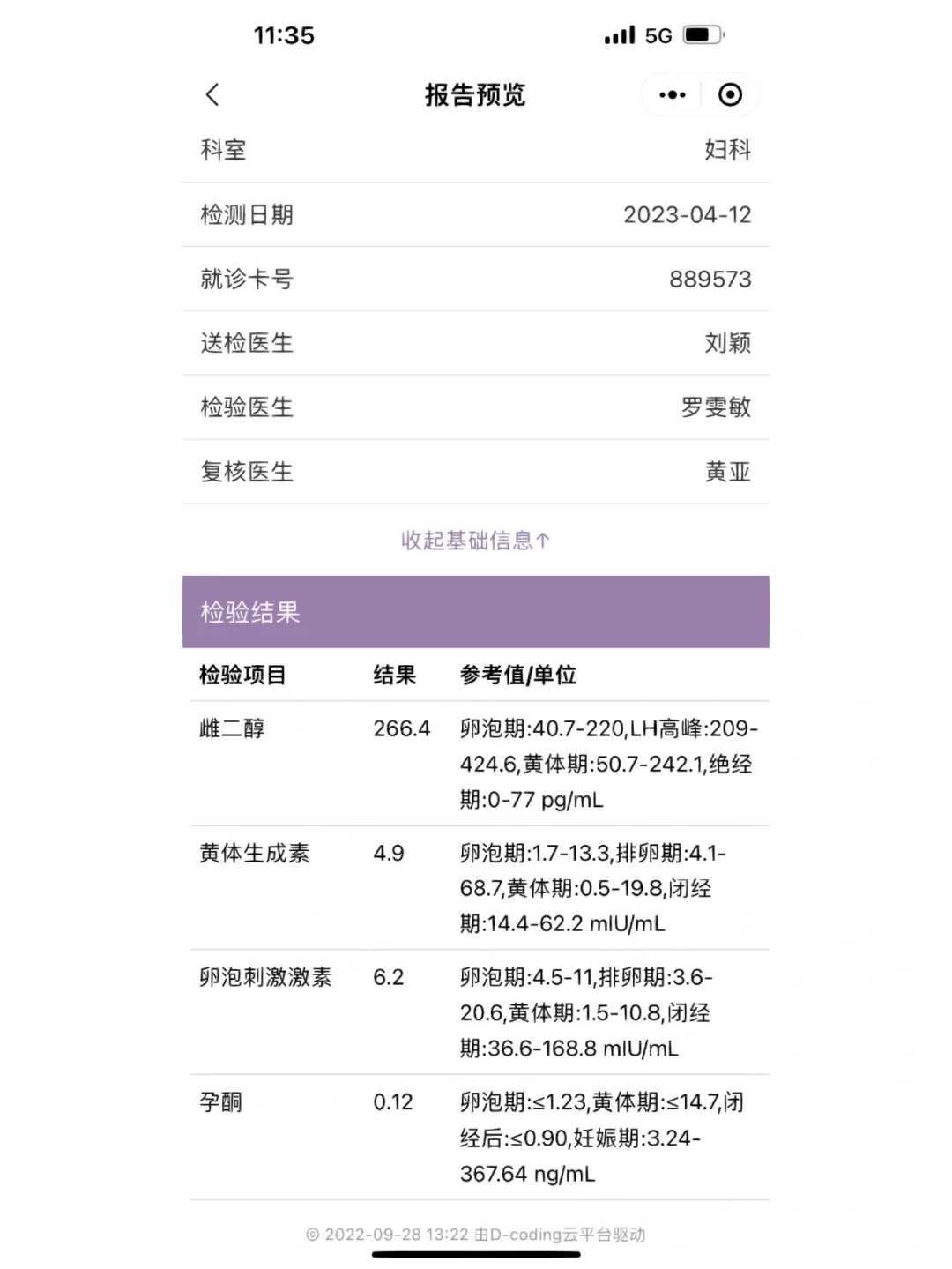952x1269 pixels.
Task: Collapse basic info via 收起基础信息
Action: tap(475, 540)
